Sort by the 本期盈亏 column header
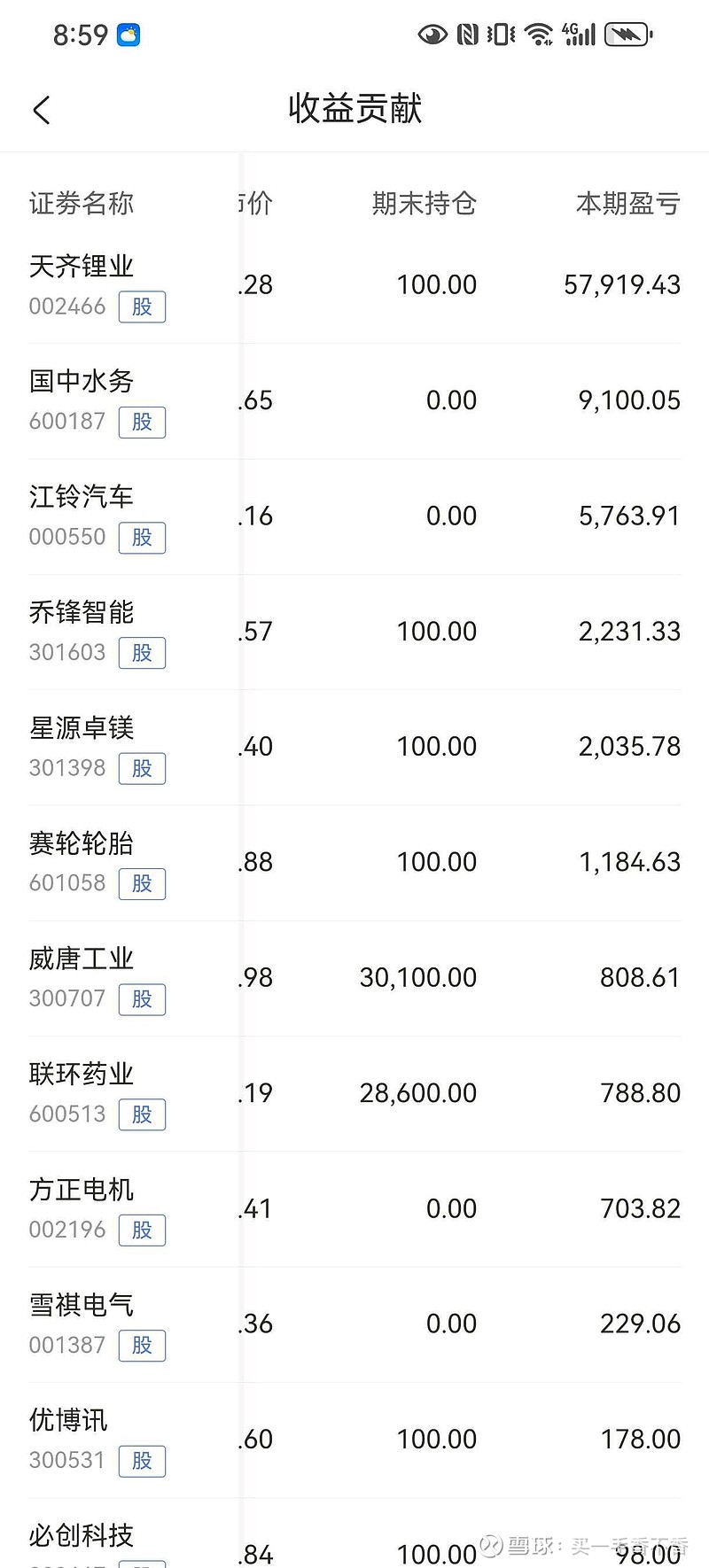This screenshot has height=1568, width=709. coord(628,204)
